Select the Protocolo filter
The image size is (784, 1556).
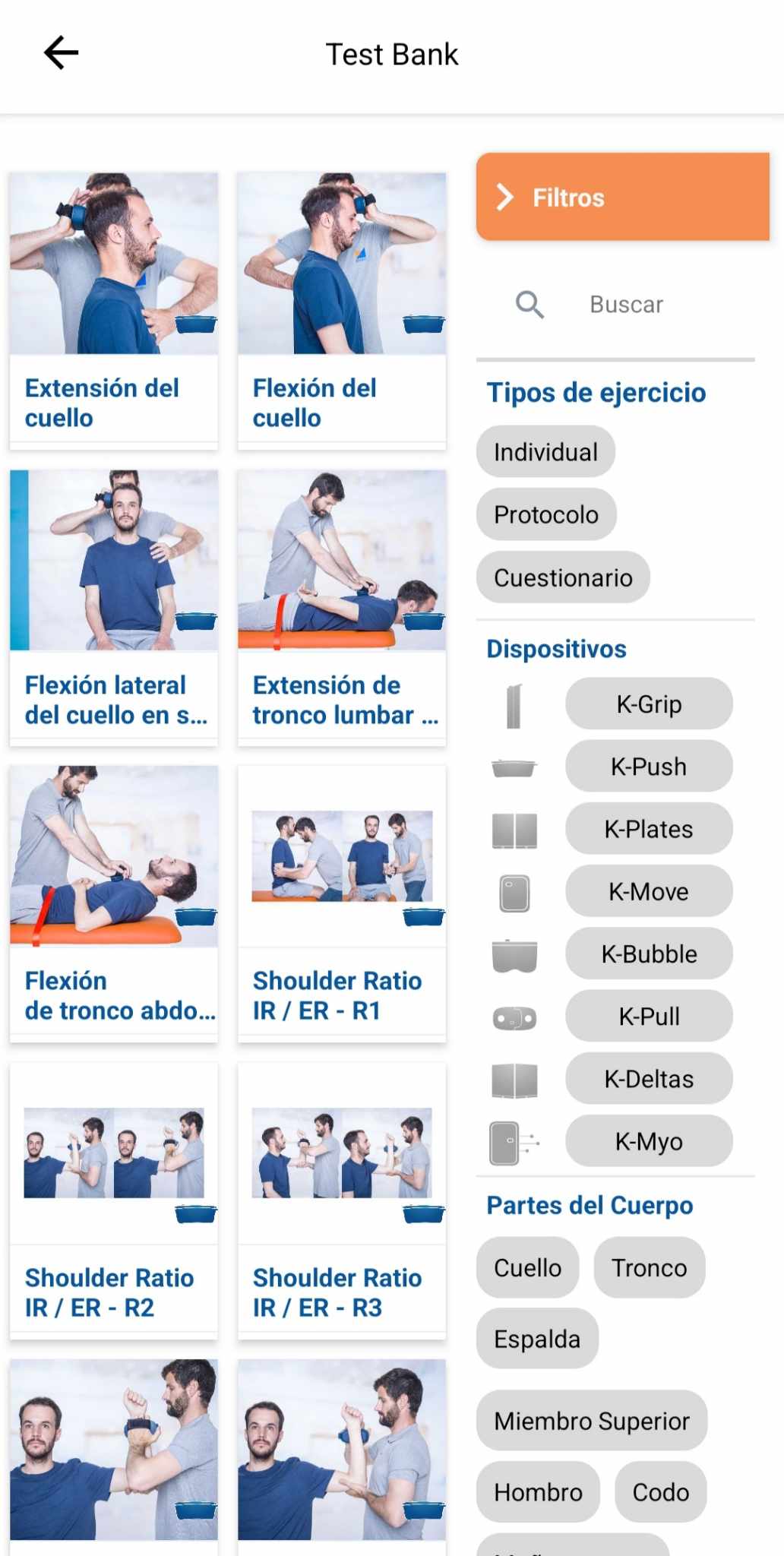pyautogui.click(x=545, y=514)
